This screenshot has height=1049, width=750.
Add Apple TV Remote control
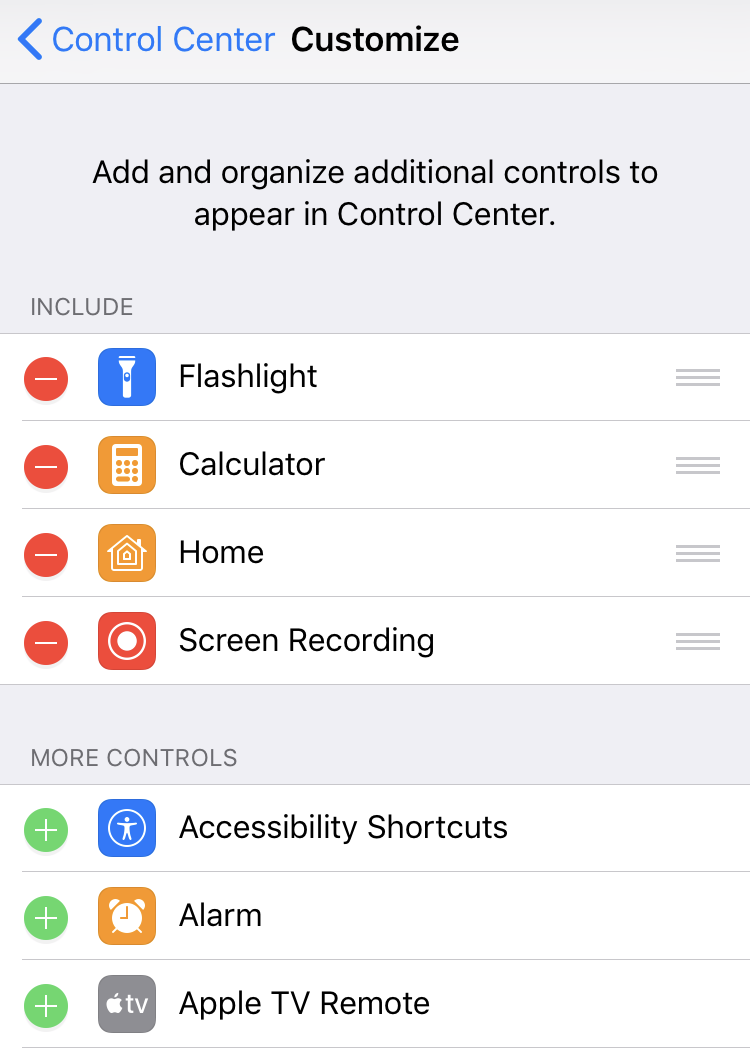coord(45,1005)
